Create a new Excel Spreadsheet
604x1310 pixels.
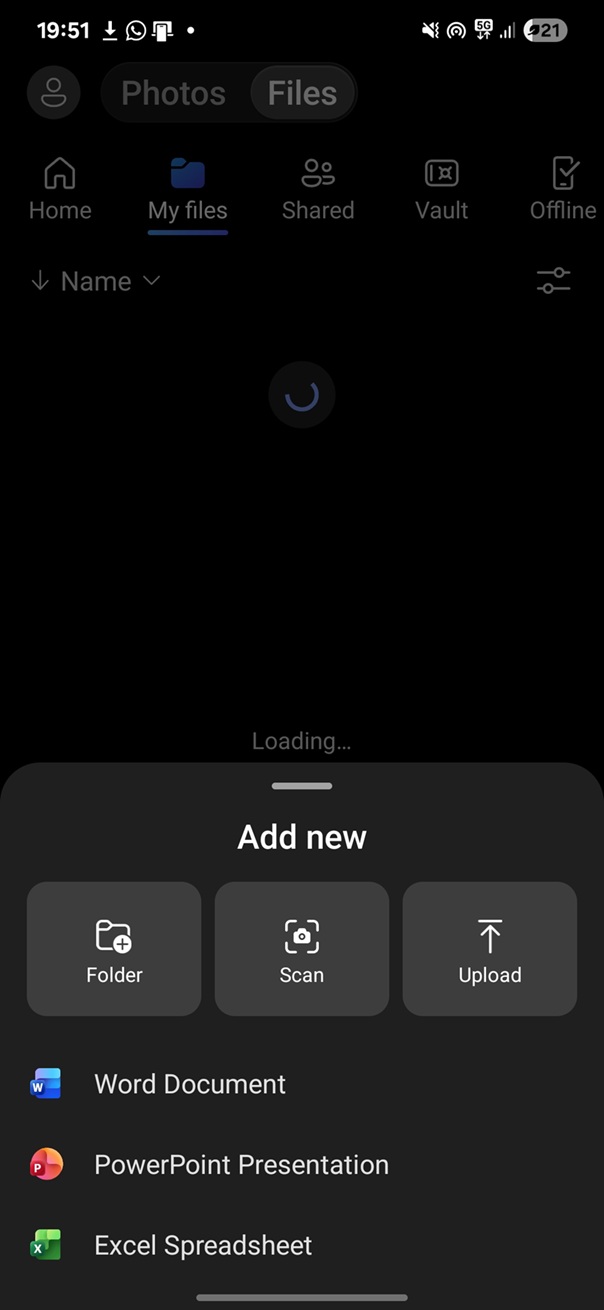pos(203,1245)
